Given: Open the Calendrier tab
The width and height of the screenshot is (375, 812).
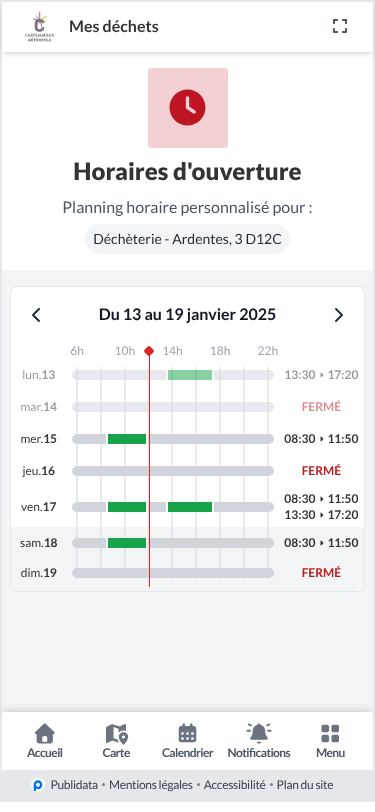Looking at the screenshot, I should point(188,741).
